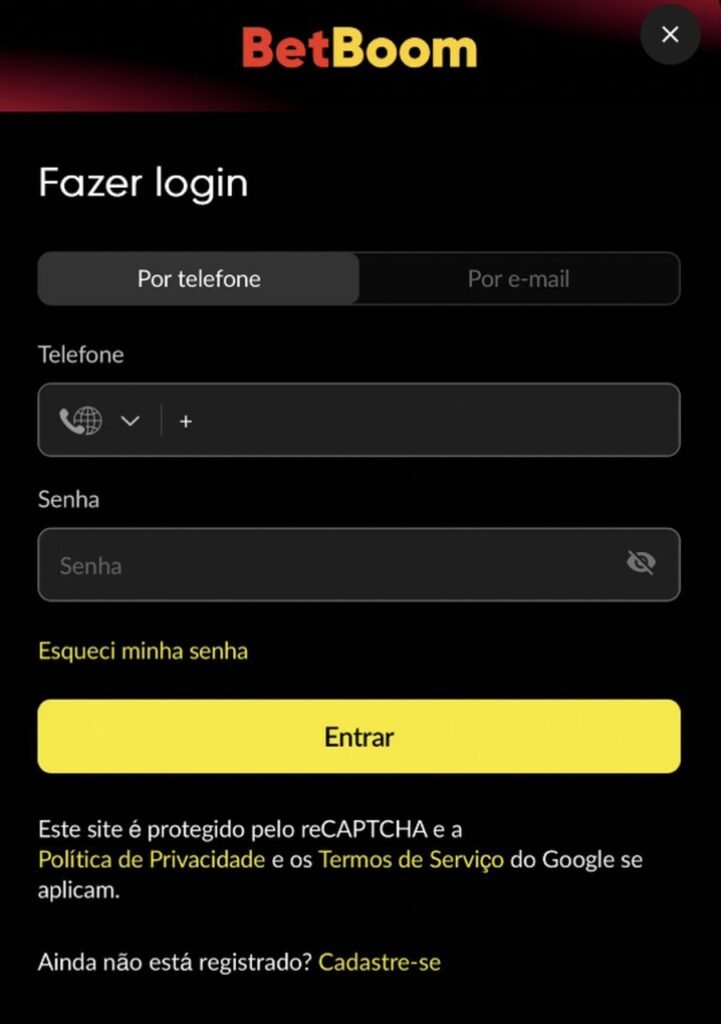The height and width of the screenshot is (1024, 721).
Task: Select the Por telefone tab
Action: (197, 279)
